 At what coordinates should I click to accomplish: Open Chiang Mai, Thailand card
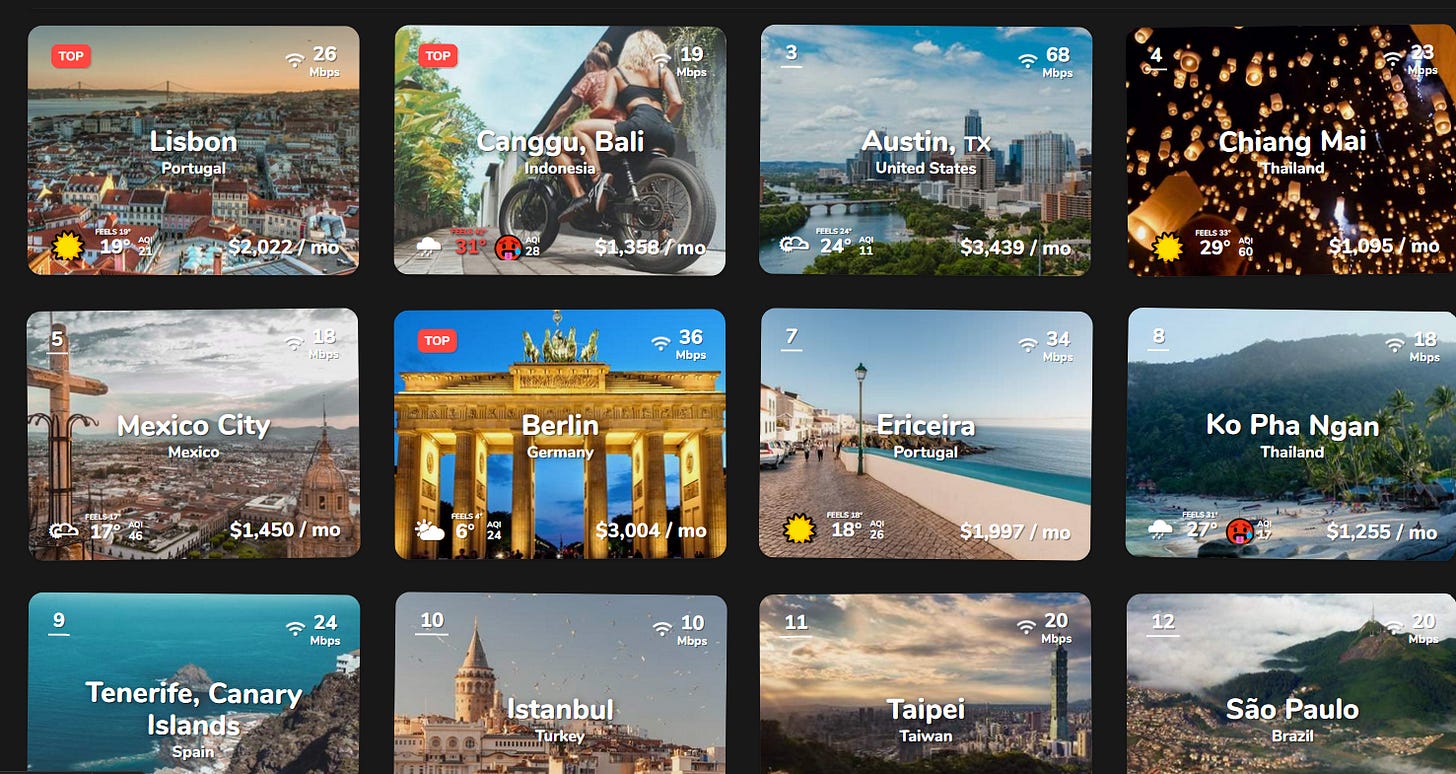(1291, 150)
